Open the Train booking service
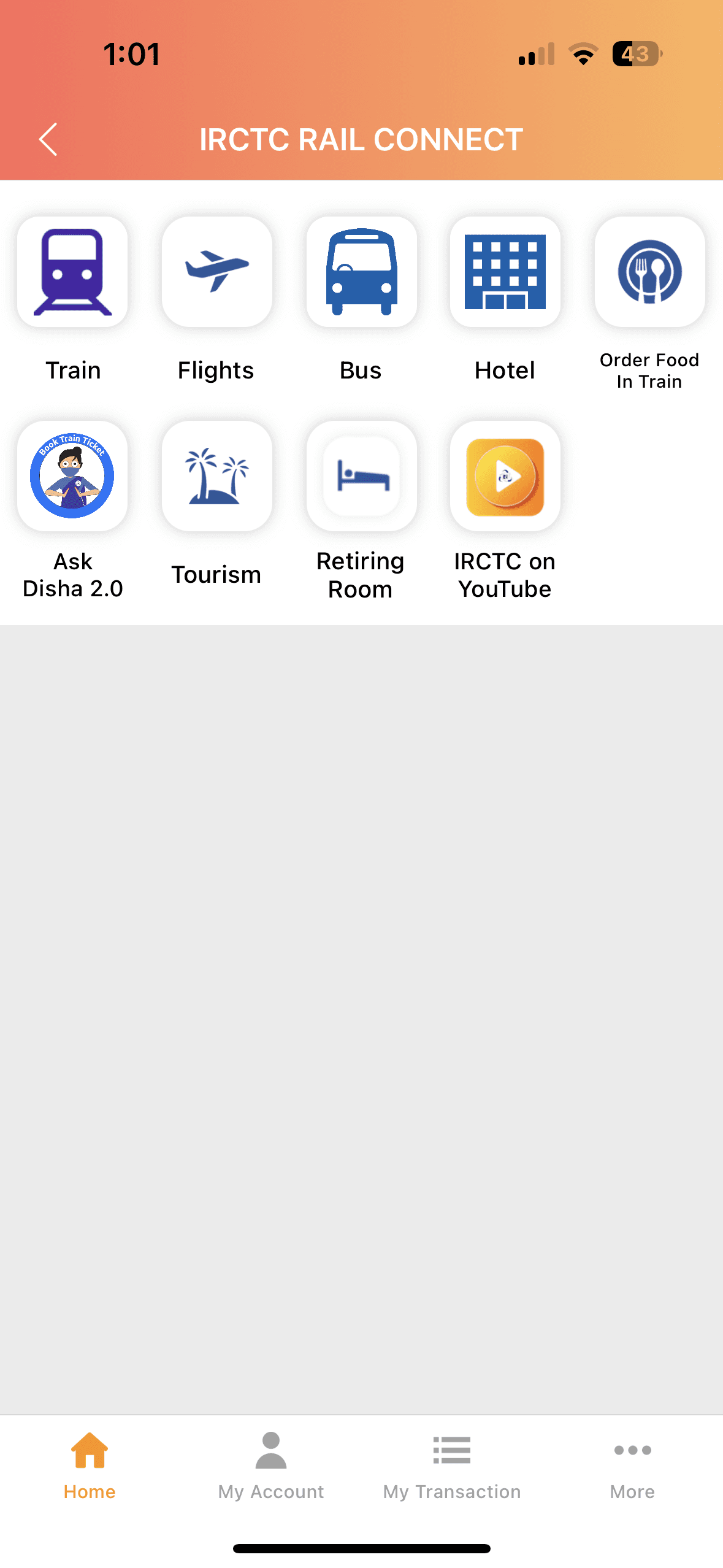 pos(72,272)
